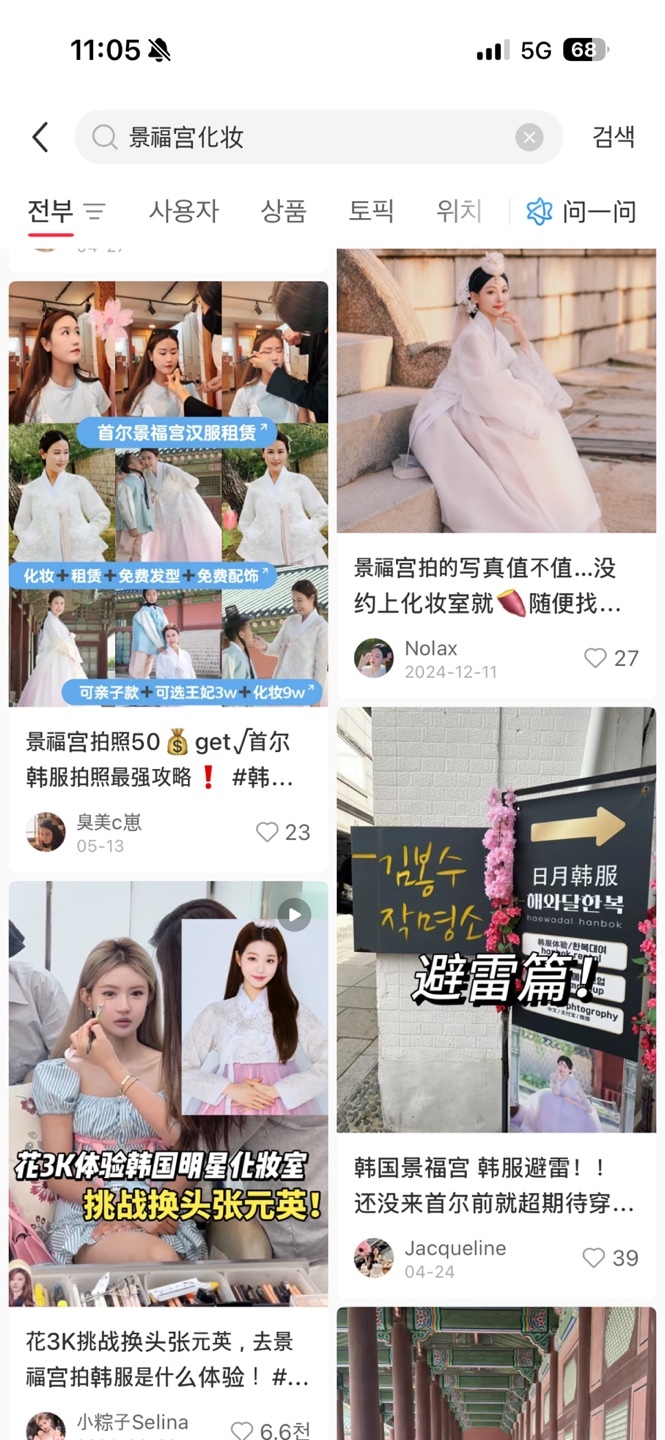Tap the search field containing 景福宫化妆

click(300, 137)
